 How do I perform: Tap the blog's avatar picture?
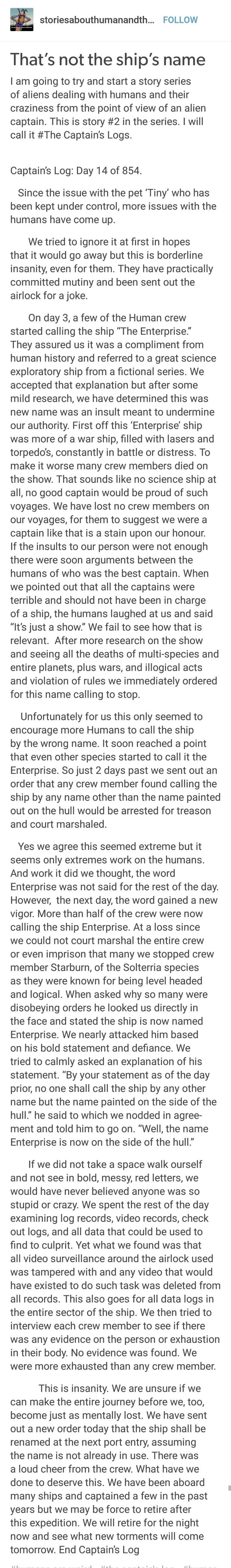click(21, 19)
